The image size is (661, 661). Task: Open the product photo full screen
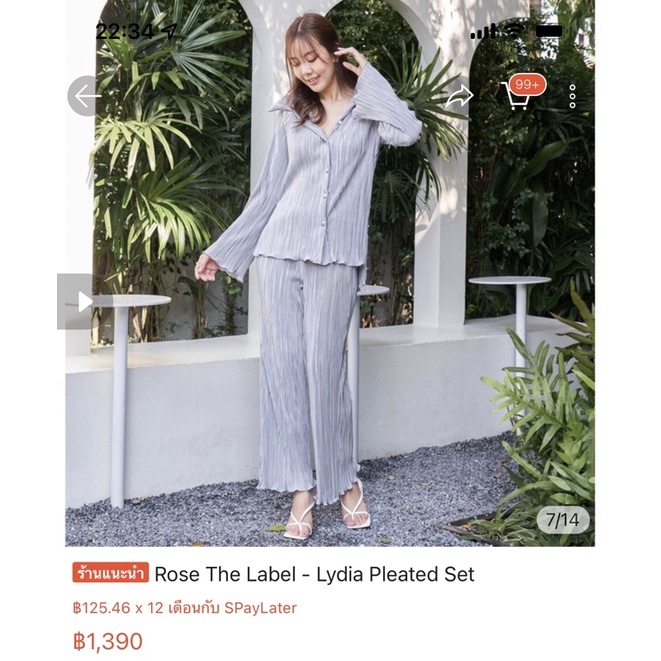(x=330, y=273)
